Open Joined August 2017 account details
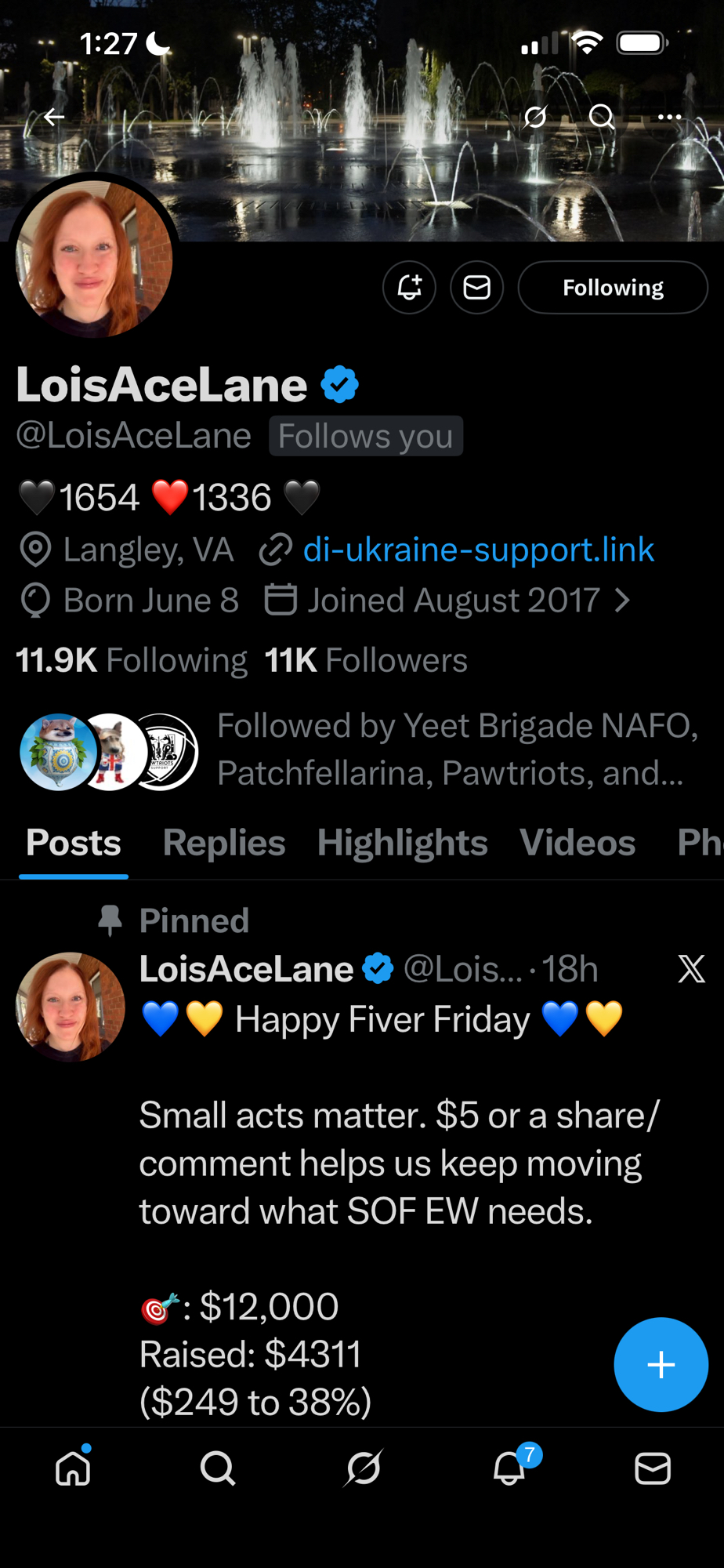The width and height of the screenshot is (724, 1568). [447, 601]
